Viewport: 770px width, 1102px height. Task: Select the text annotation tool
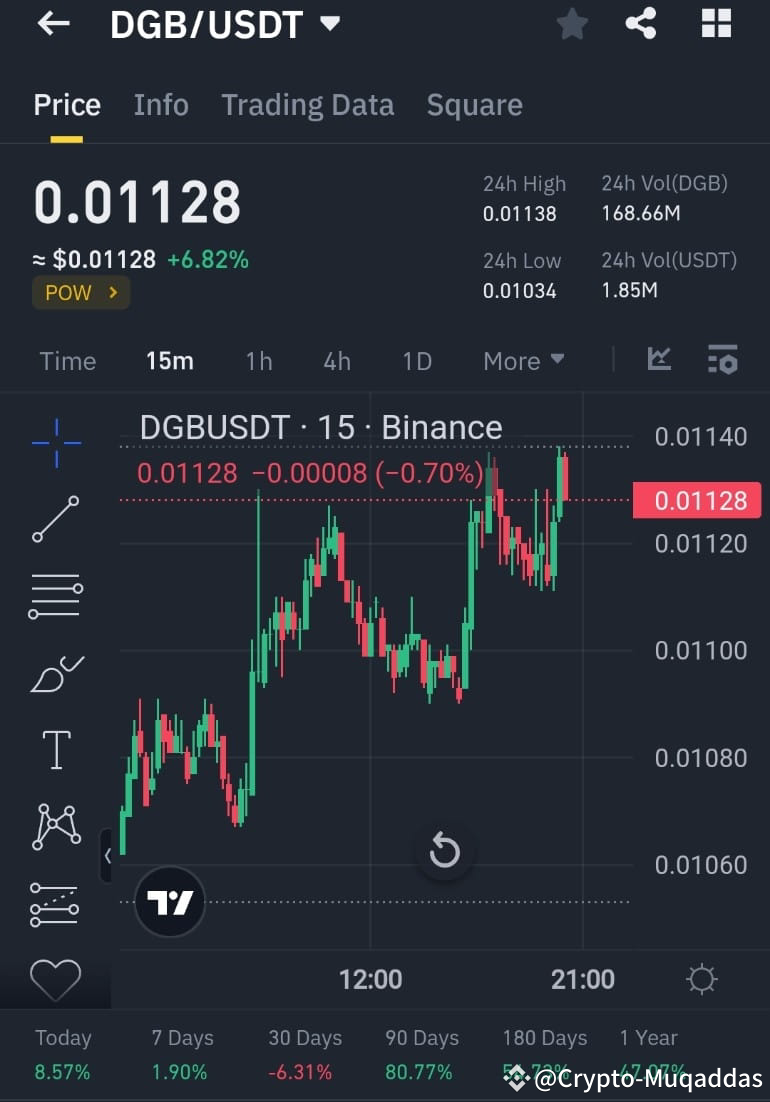coord(55,750)
